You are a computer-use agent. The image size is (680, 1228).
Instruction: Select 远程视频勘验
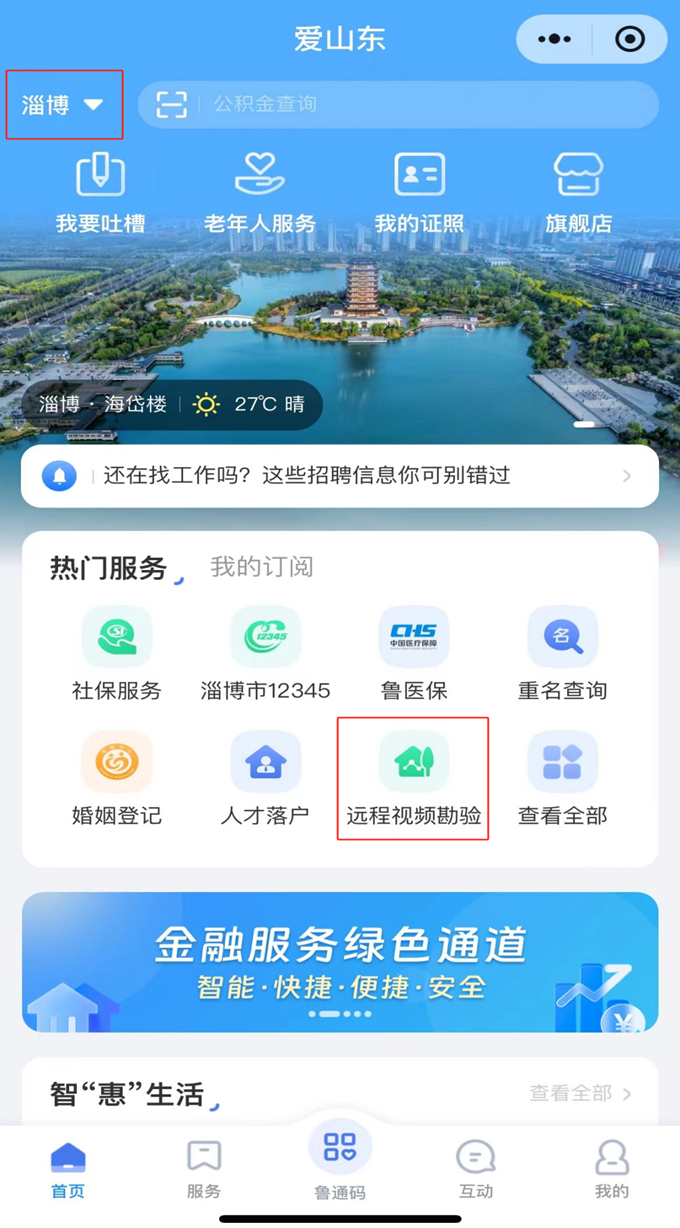(414, 779)
